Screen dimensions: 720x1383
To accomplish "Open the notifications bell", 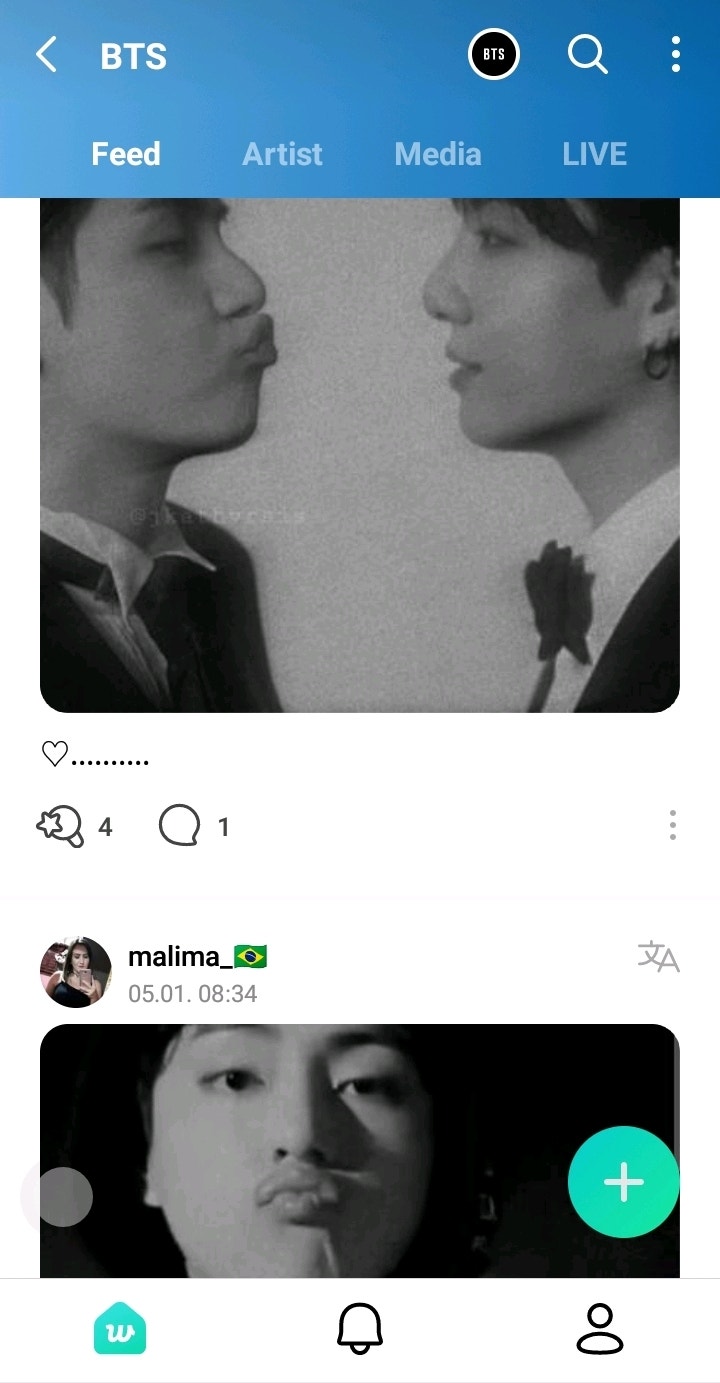I will (360, 1330).
